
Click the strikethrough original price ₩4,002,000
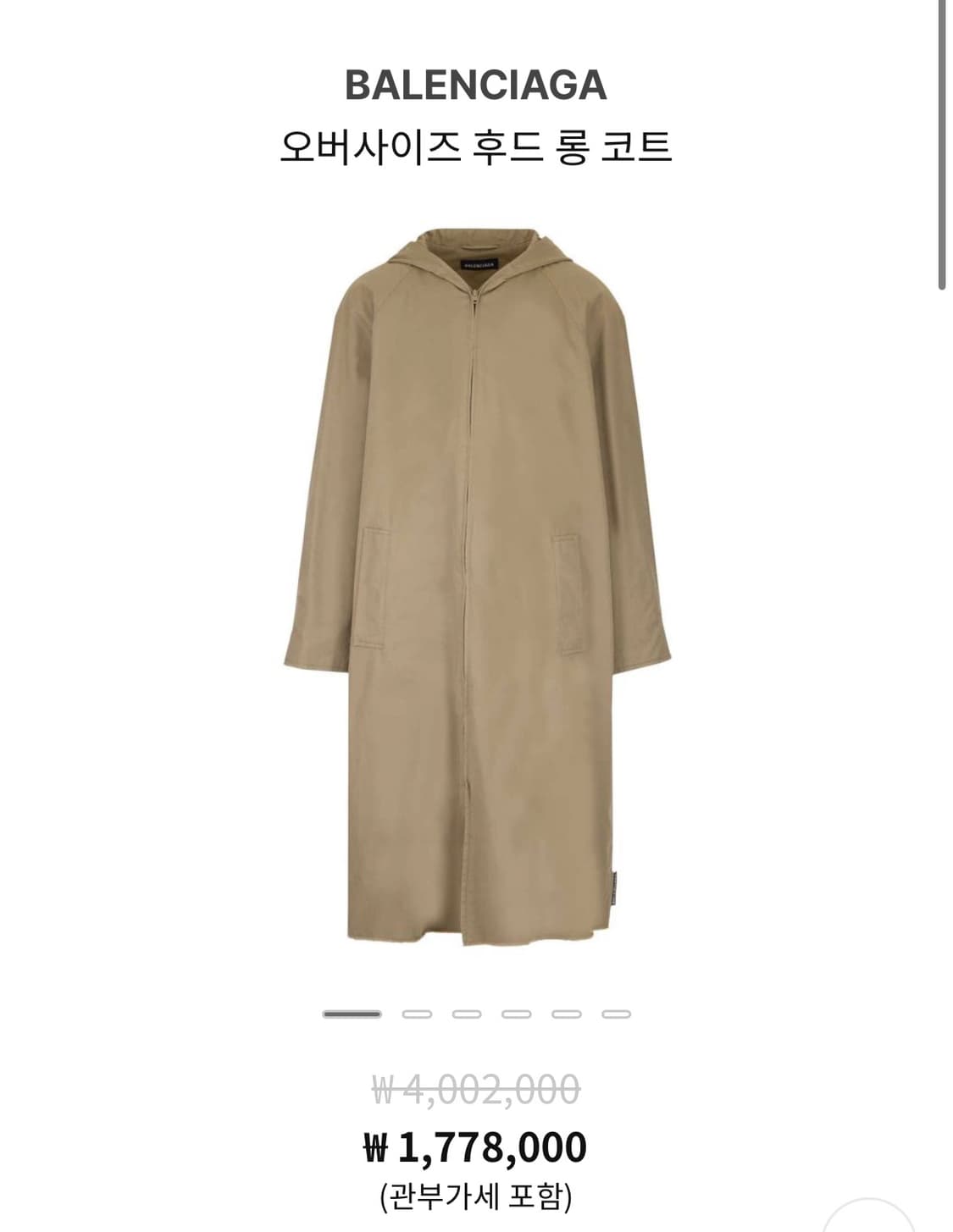tap(476, 1087)
